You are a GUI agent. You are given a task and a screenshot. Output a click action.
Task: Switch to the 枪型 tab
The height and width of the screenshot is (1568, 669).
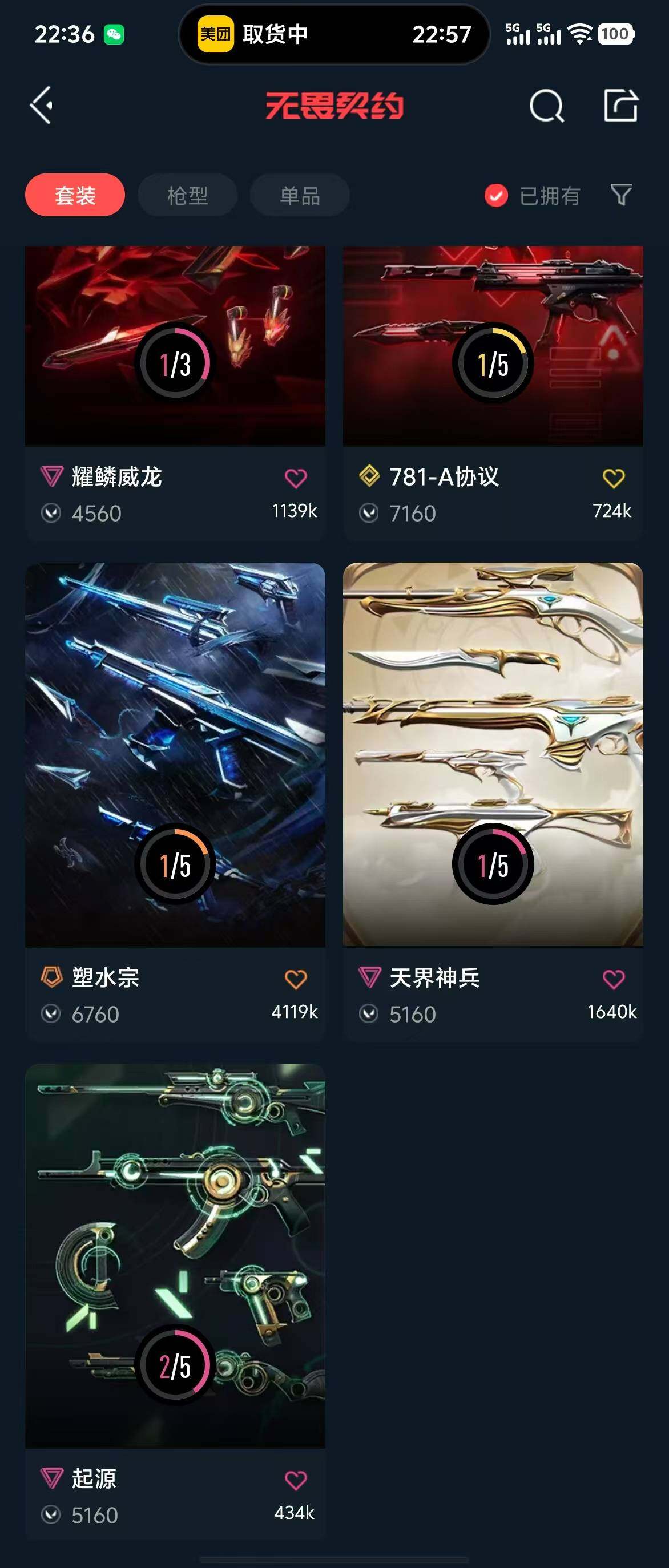pyautogui.click(x=187, y=195)
